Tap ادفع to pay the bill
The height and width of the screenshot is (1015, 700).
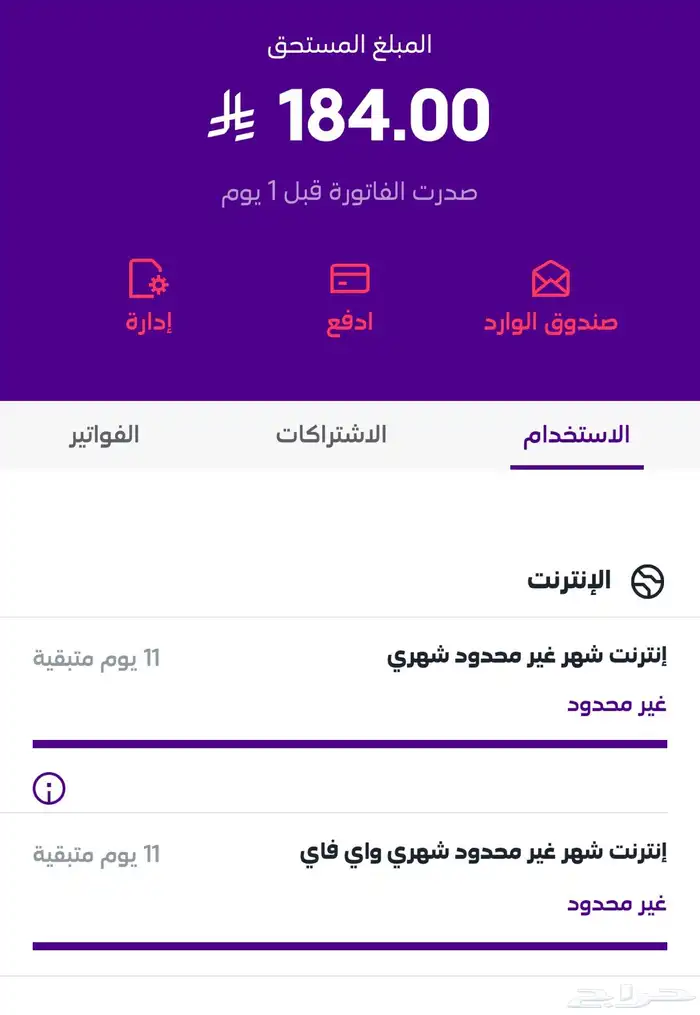pos(349,297)
